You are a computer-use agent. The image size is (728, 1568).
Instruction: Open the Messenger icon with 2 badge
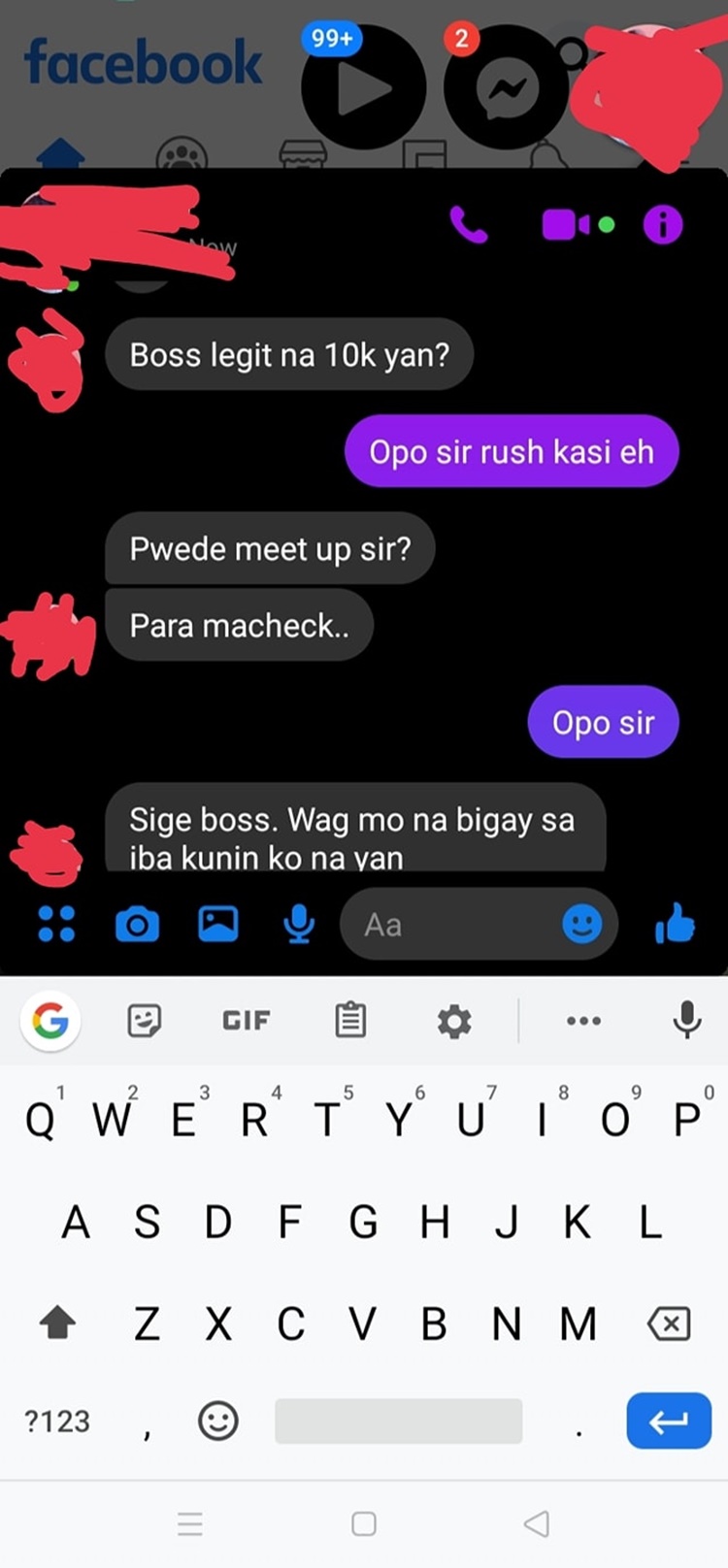coord(506,87)
